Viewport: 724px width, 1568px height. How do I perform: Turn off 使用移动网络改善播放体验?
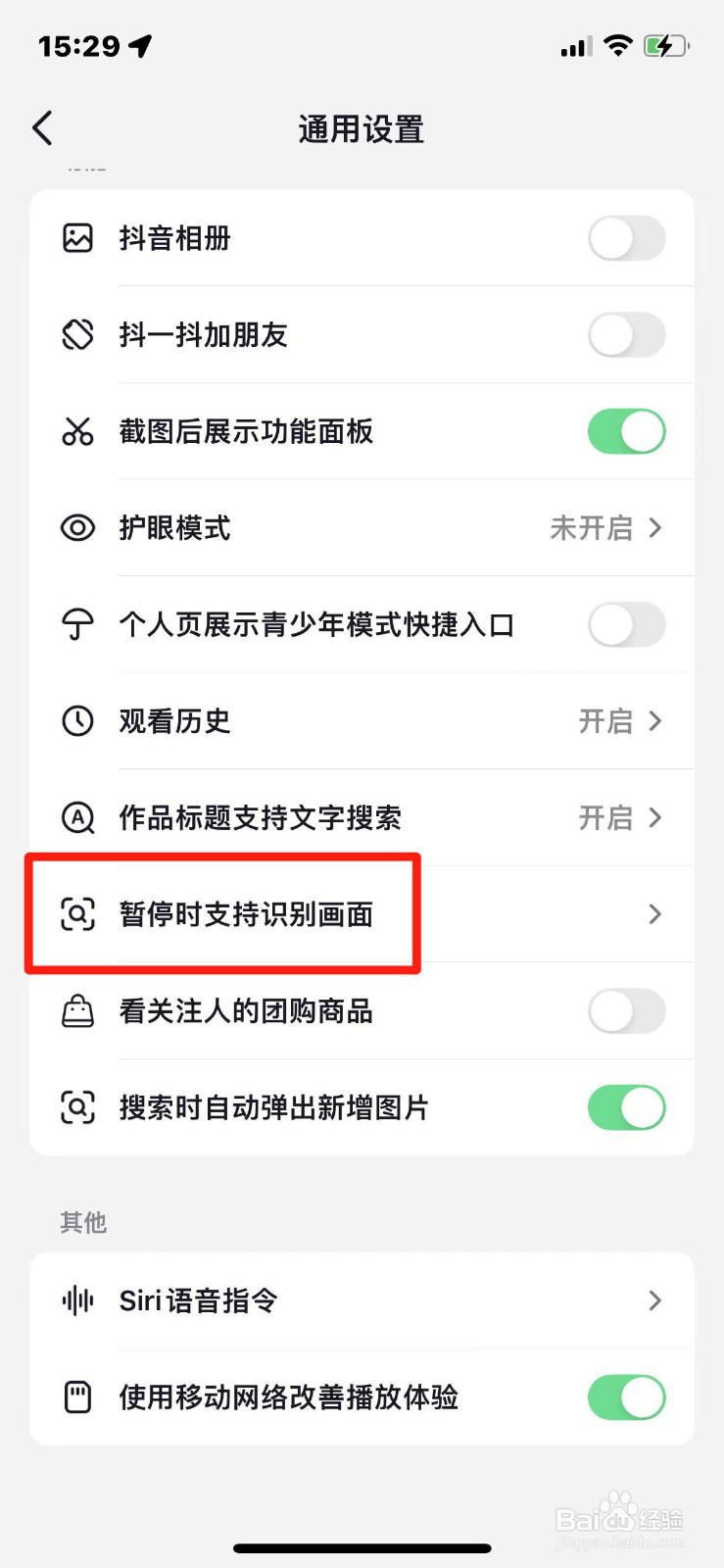pyautogui.click(x=626, y=1397)
